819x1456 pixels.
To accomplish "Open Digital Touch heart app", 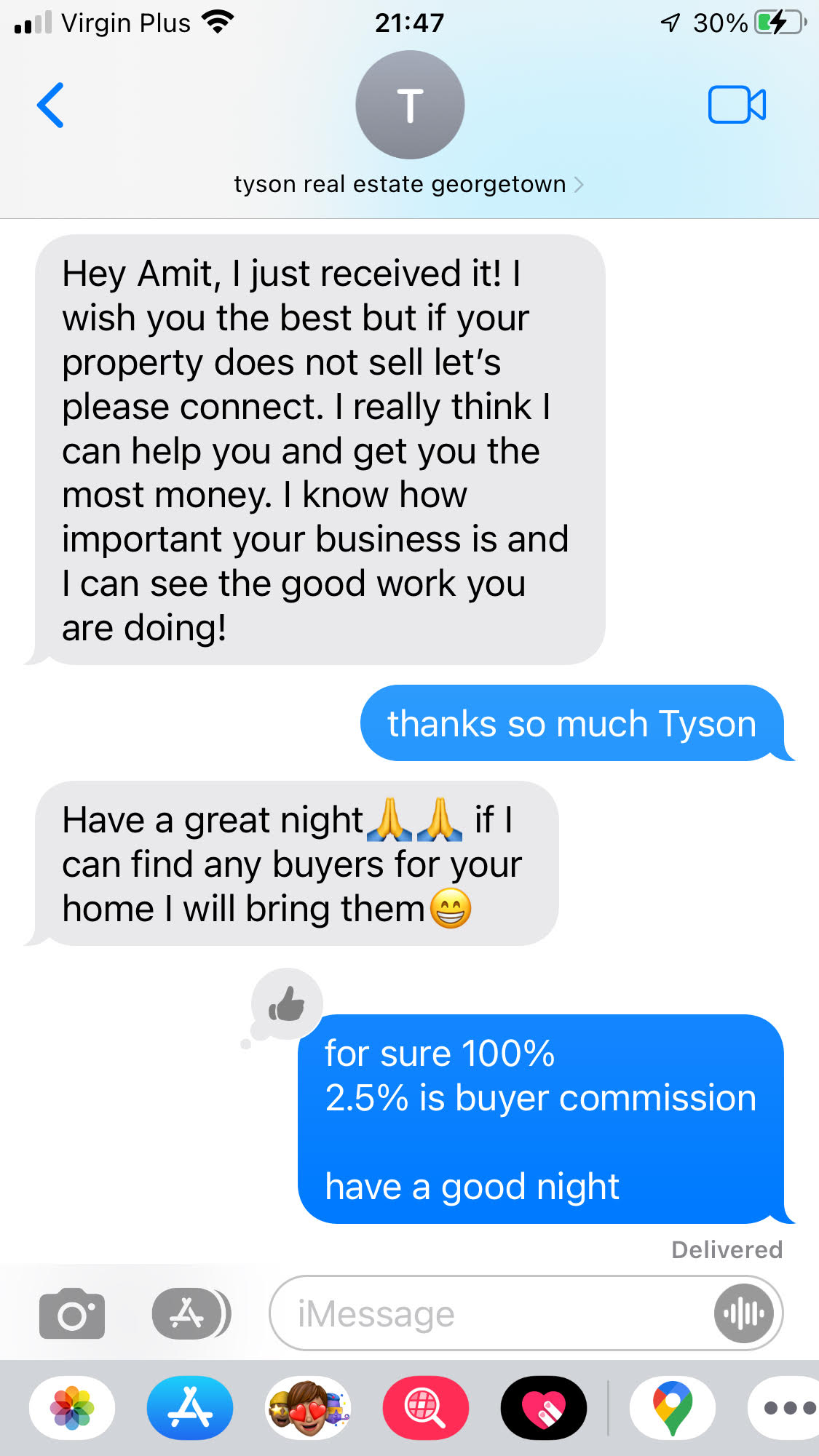I will coord(544,1408).
